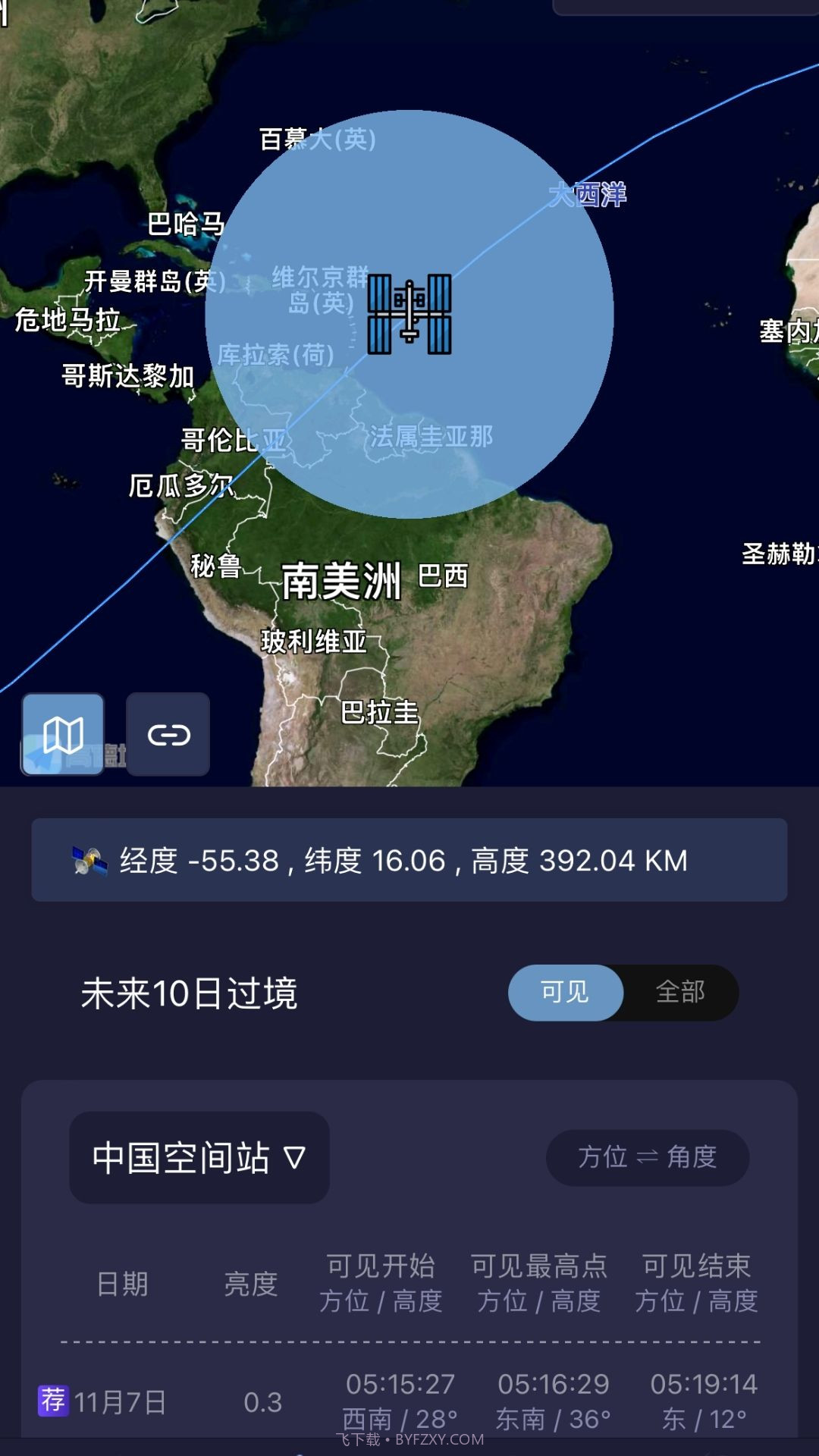Select the map style icon
Viewport: 819px width, 1456px height.
click(x=63, y=734)
